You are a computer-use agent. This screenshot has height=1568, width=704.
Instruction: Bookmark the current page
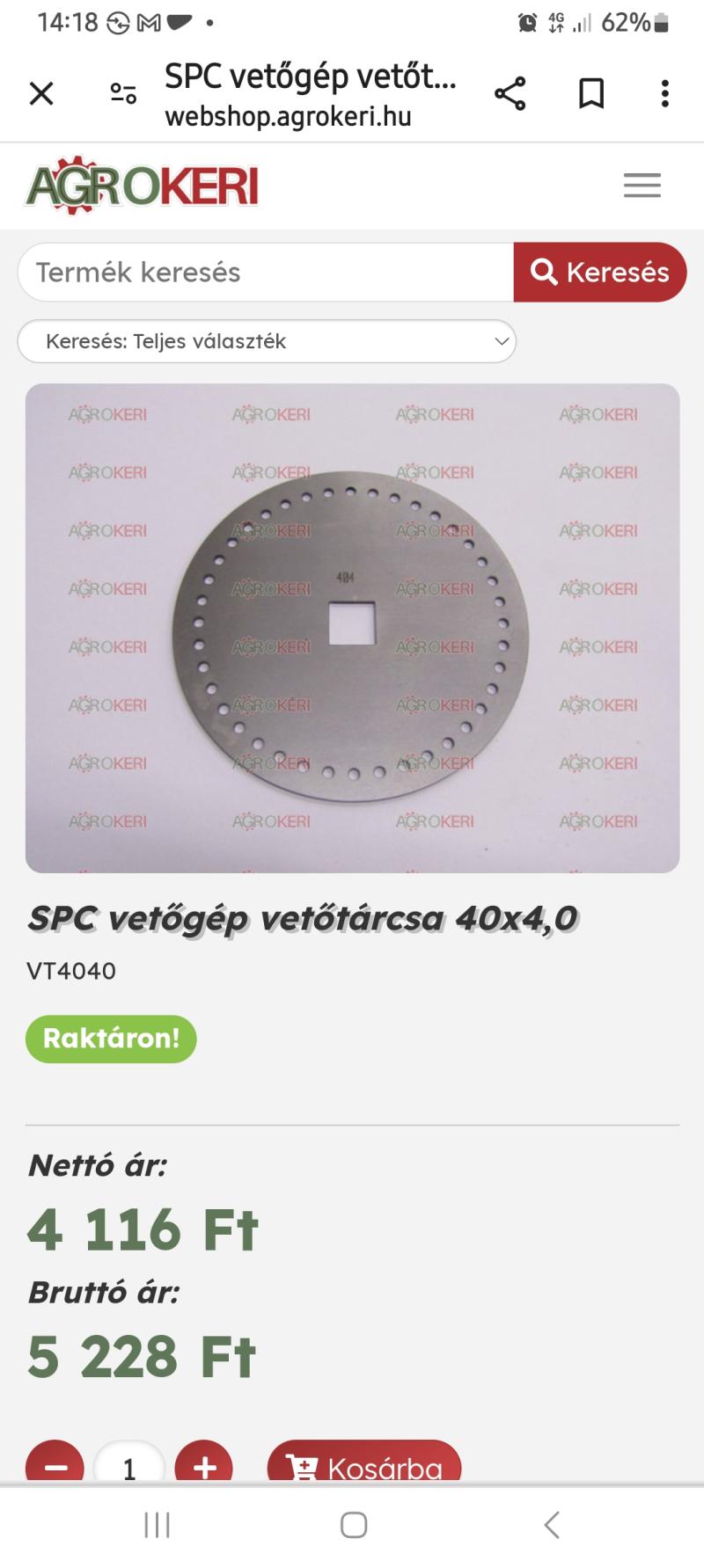[x=591, y=93]
